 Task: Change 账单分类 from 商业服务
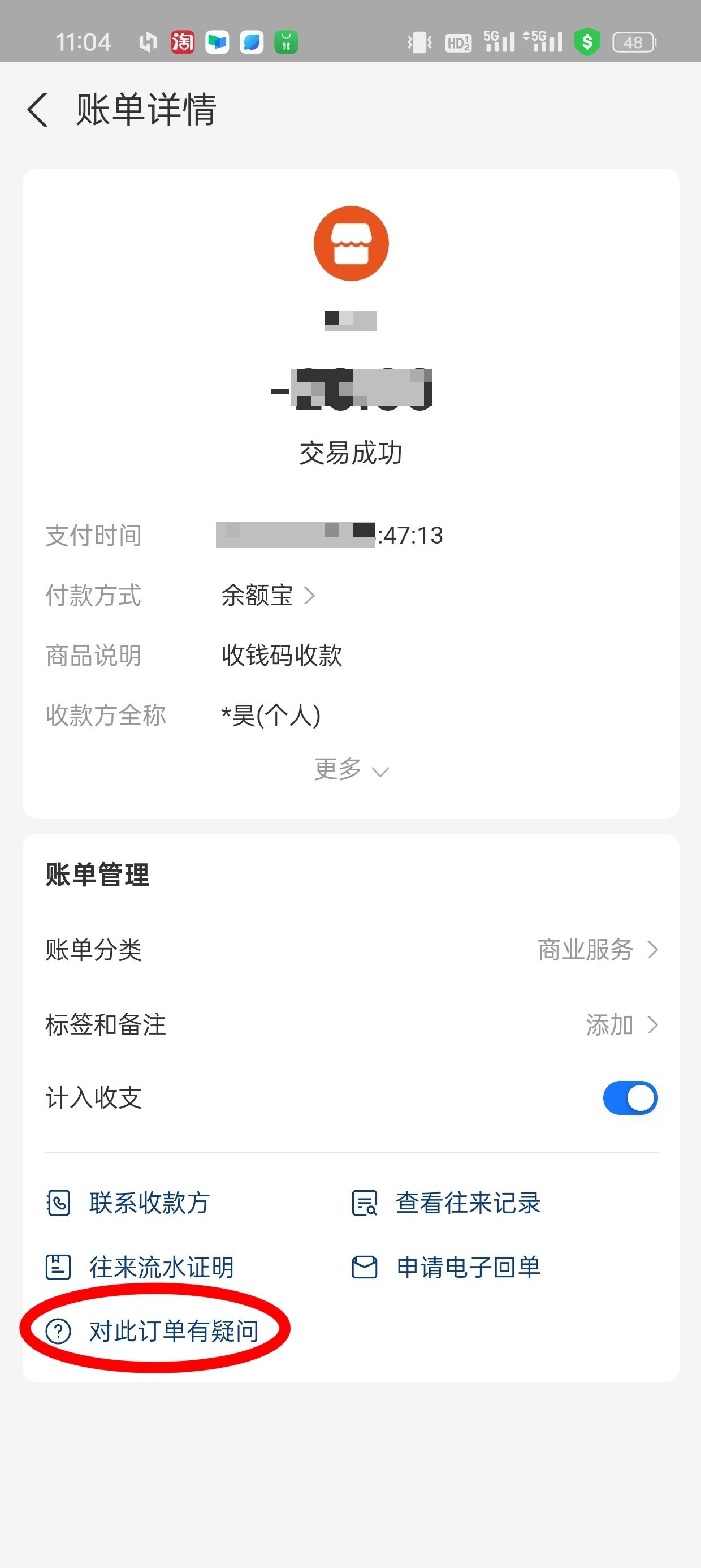pyautogui.click(x=351, y=950)
